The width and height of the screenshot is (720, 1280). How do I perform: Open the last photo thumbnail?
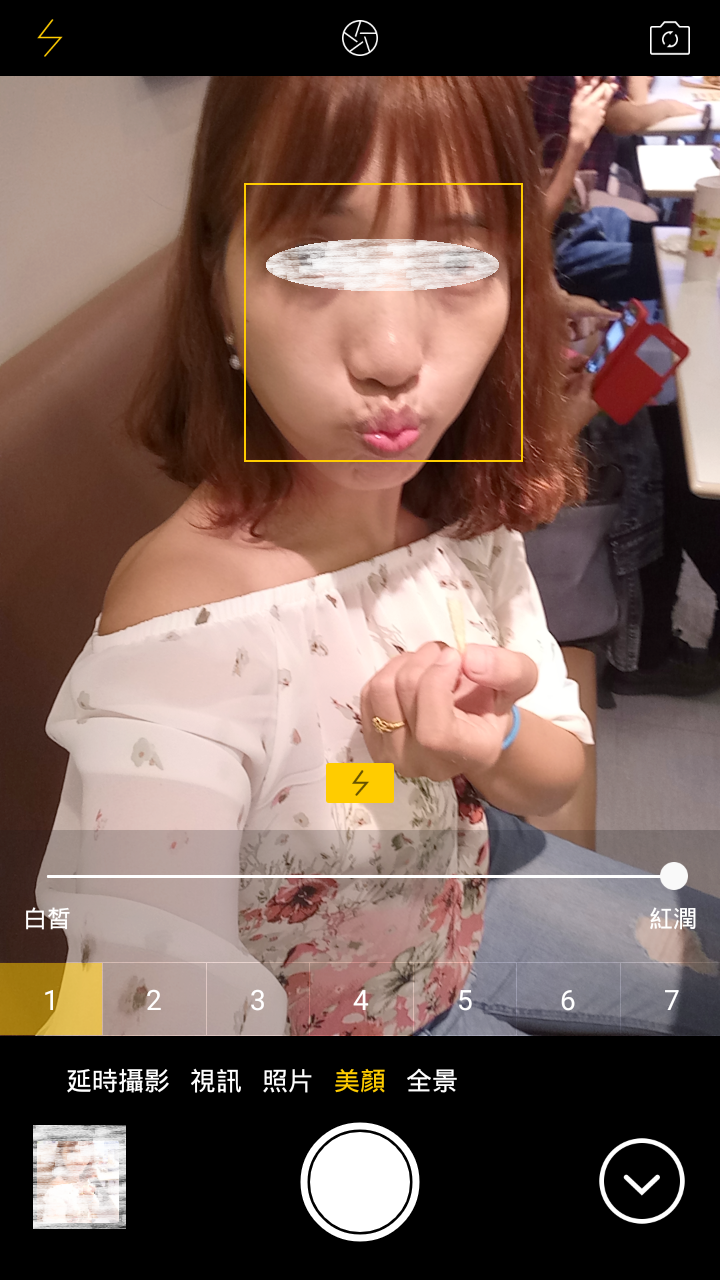point(79,1177)
